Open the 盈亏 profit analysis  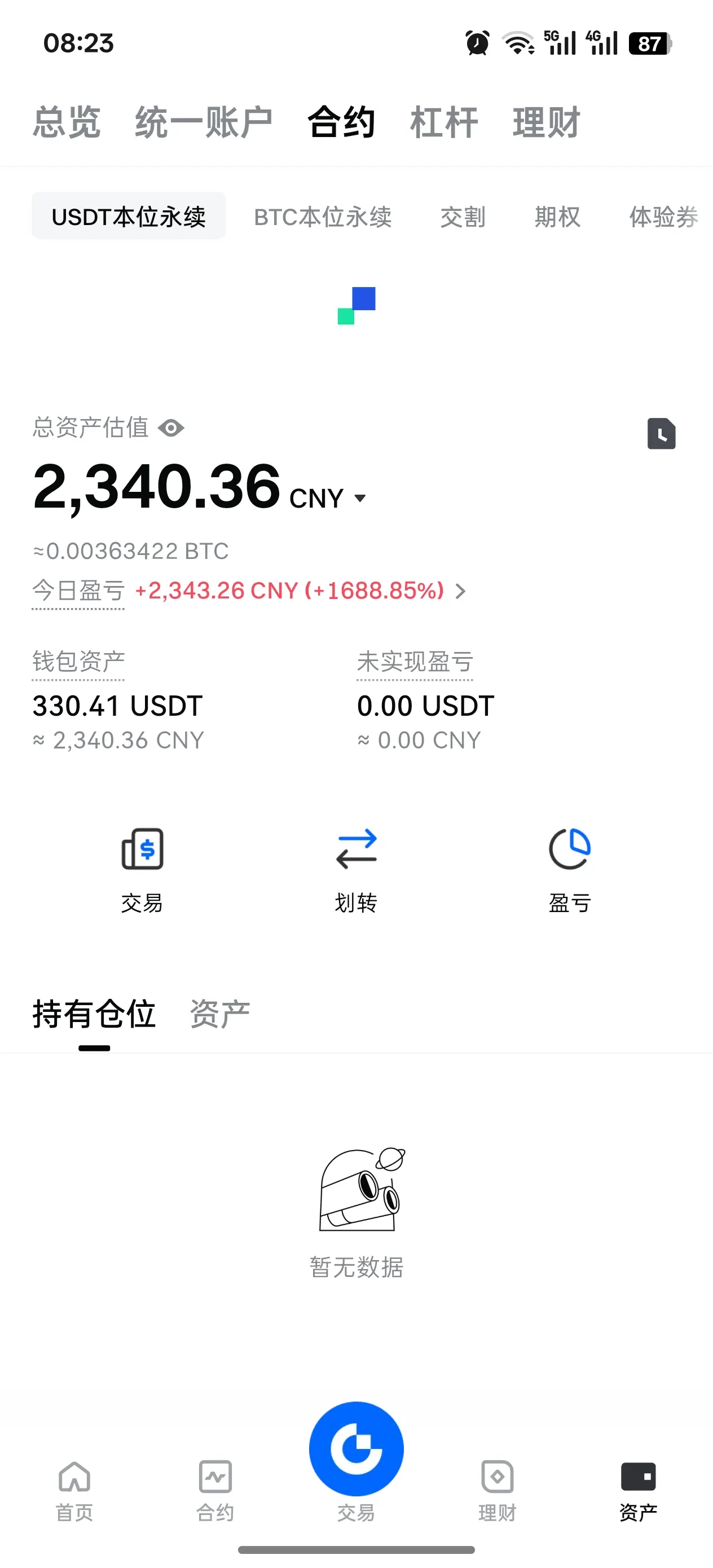[570, 869]
